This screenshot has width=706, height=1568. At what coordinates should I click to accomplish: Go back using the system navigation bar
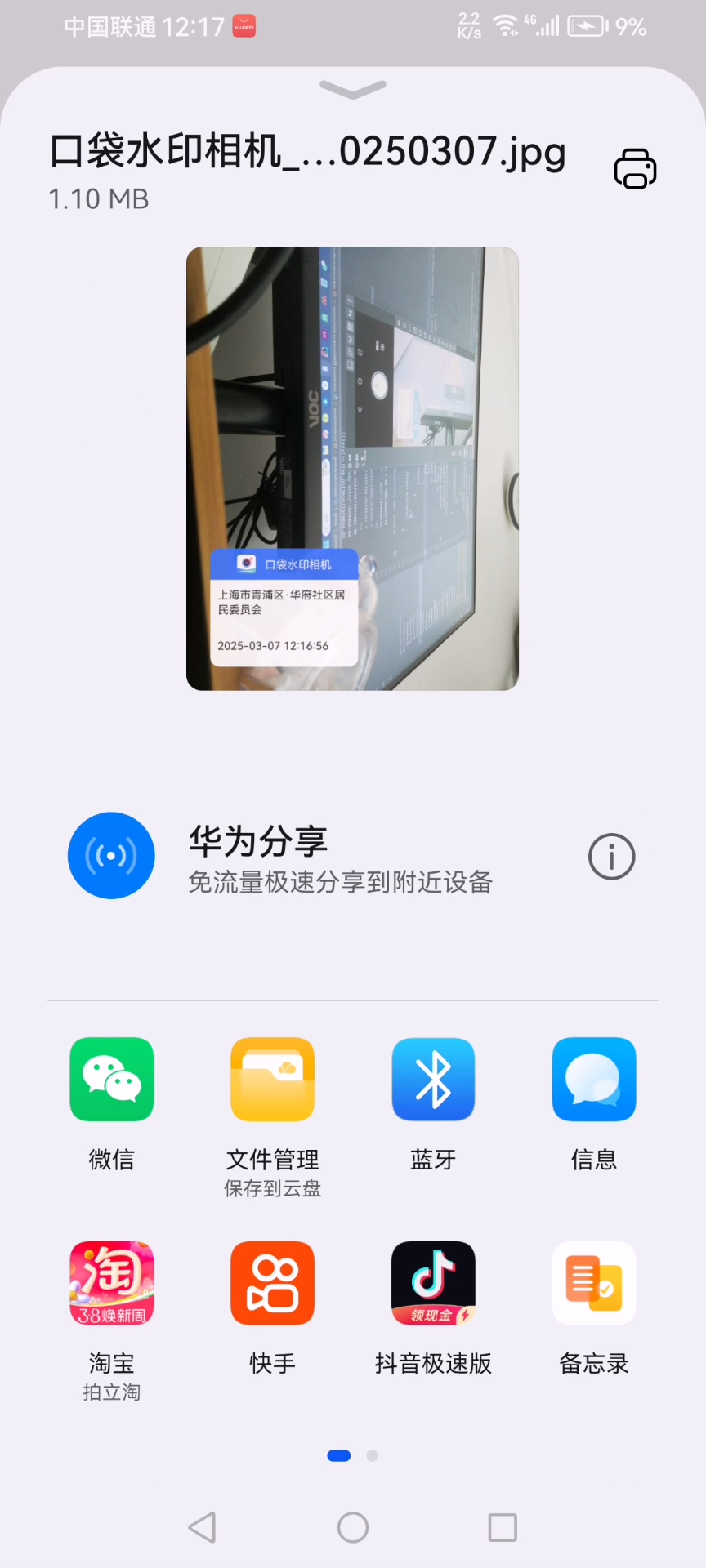202,1527
